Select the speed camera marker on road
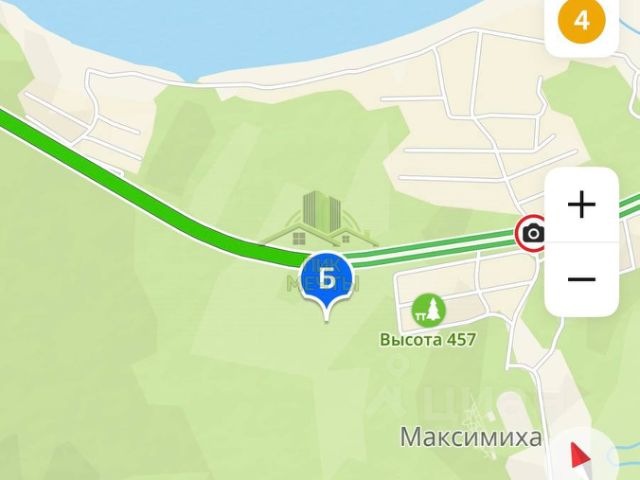This screenshot has width=640, height=480. click(532, 234)
